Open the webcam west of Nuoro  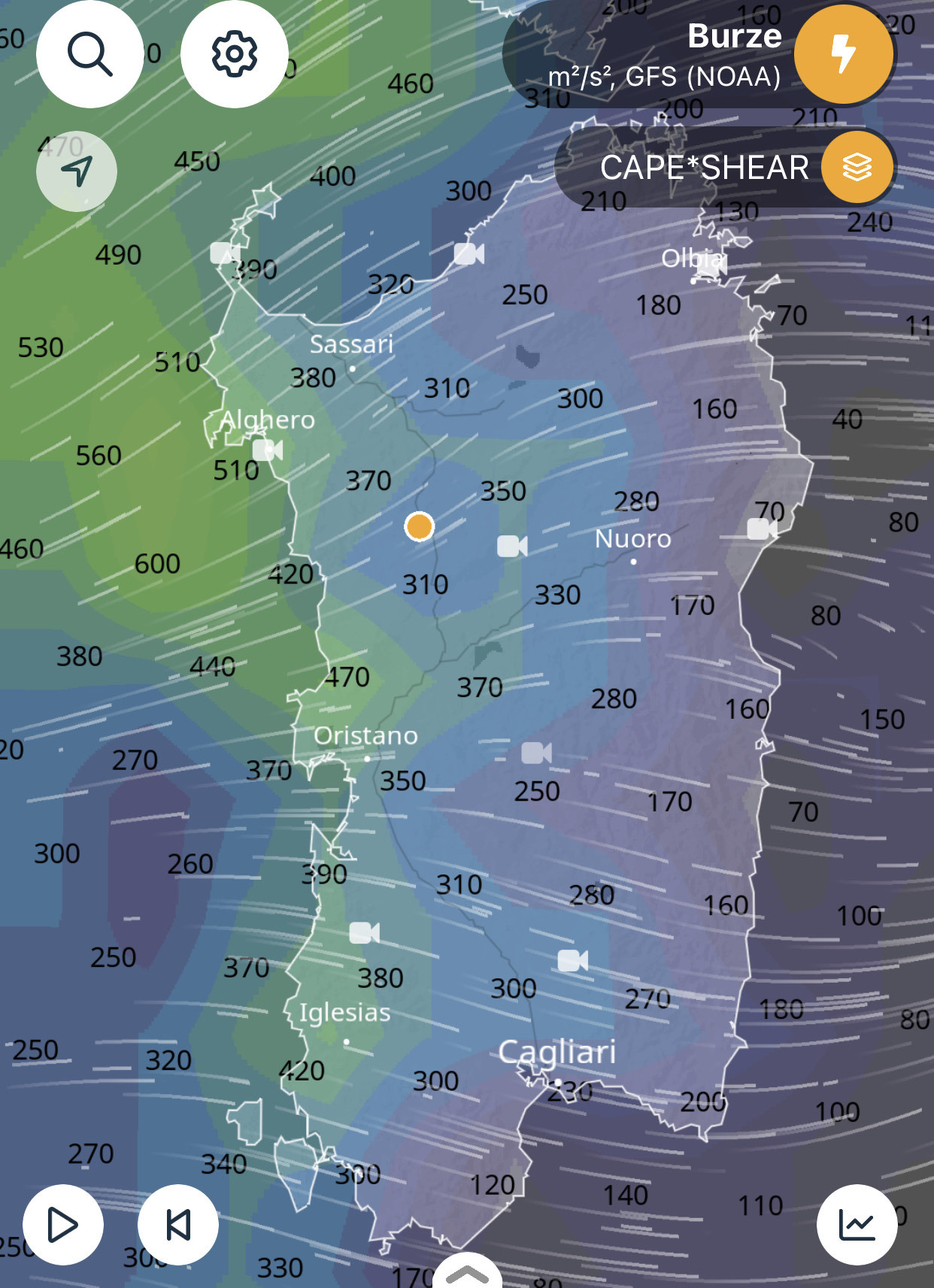tap(511, 546)
